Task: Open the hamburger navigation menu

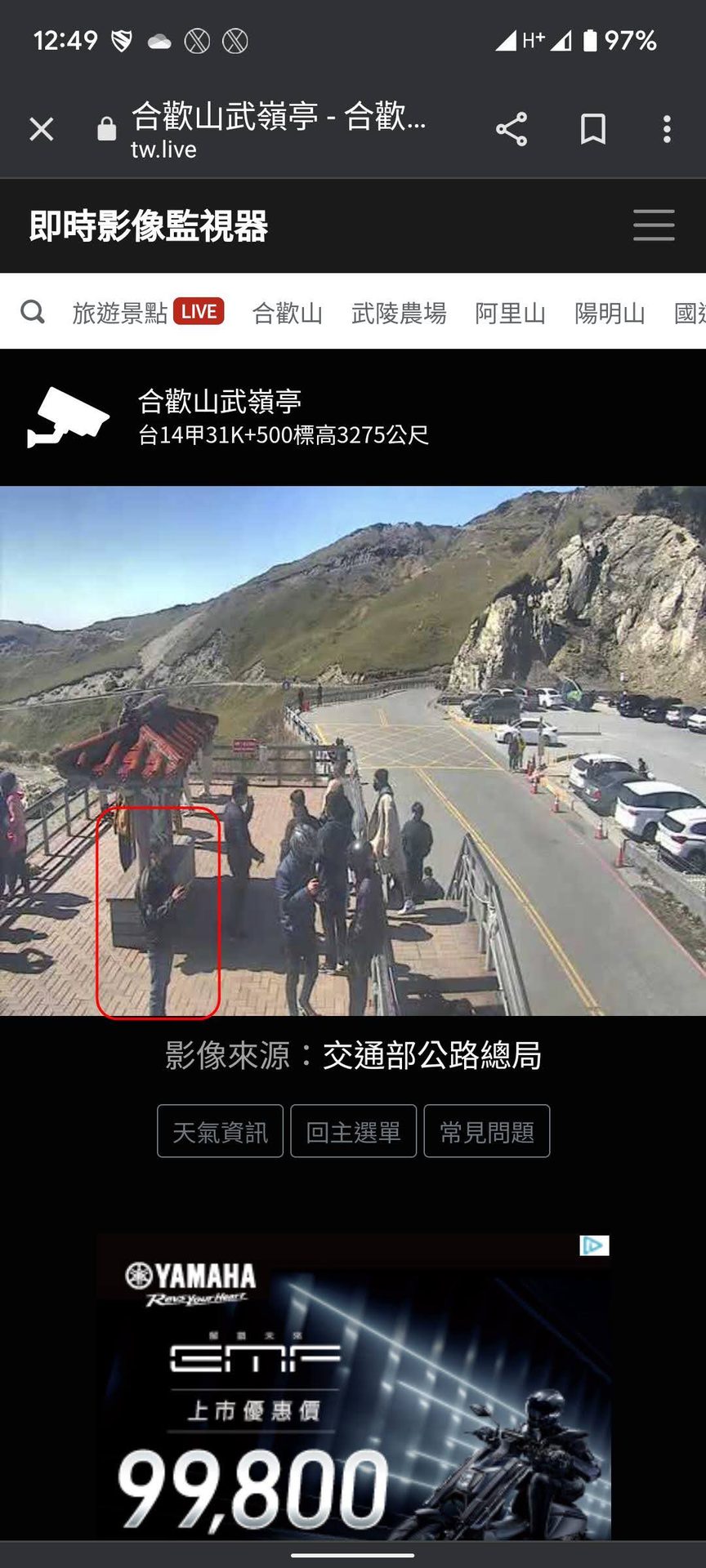Action: point(654,225)
